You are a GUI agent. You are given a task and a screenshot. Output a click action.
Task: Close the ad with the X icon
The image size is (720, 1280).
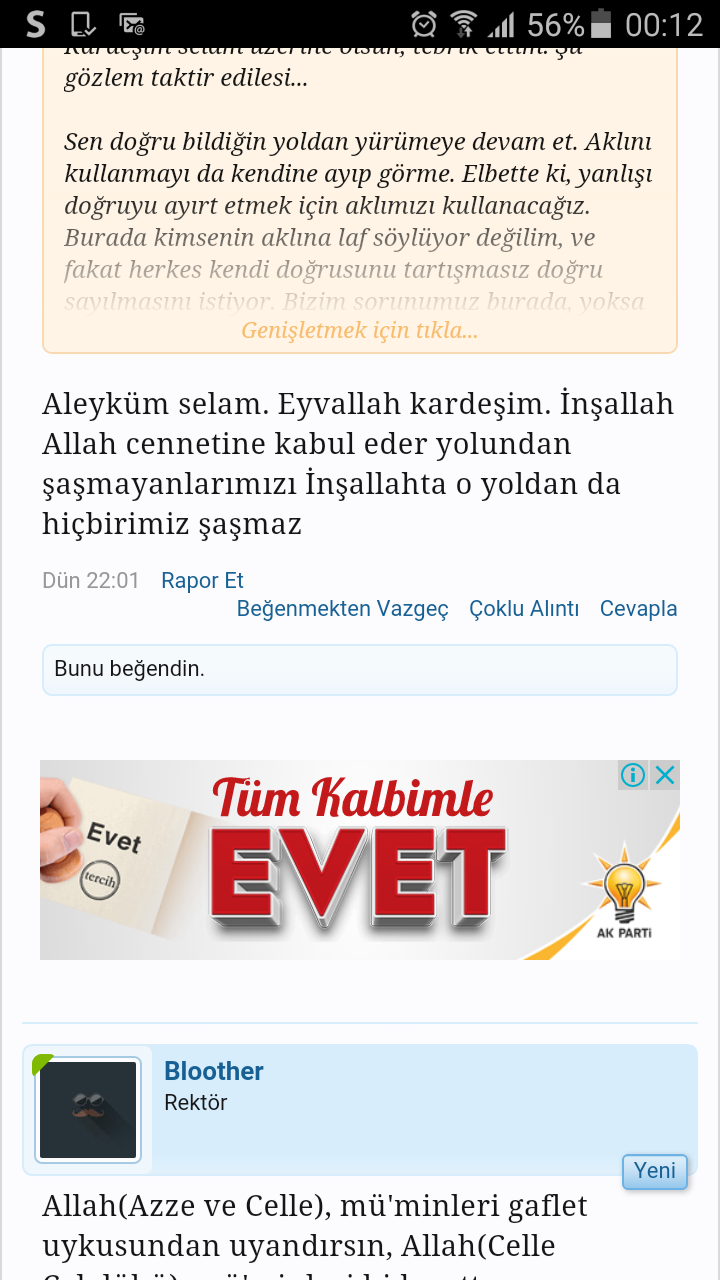(x=665, y=775)
